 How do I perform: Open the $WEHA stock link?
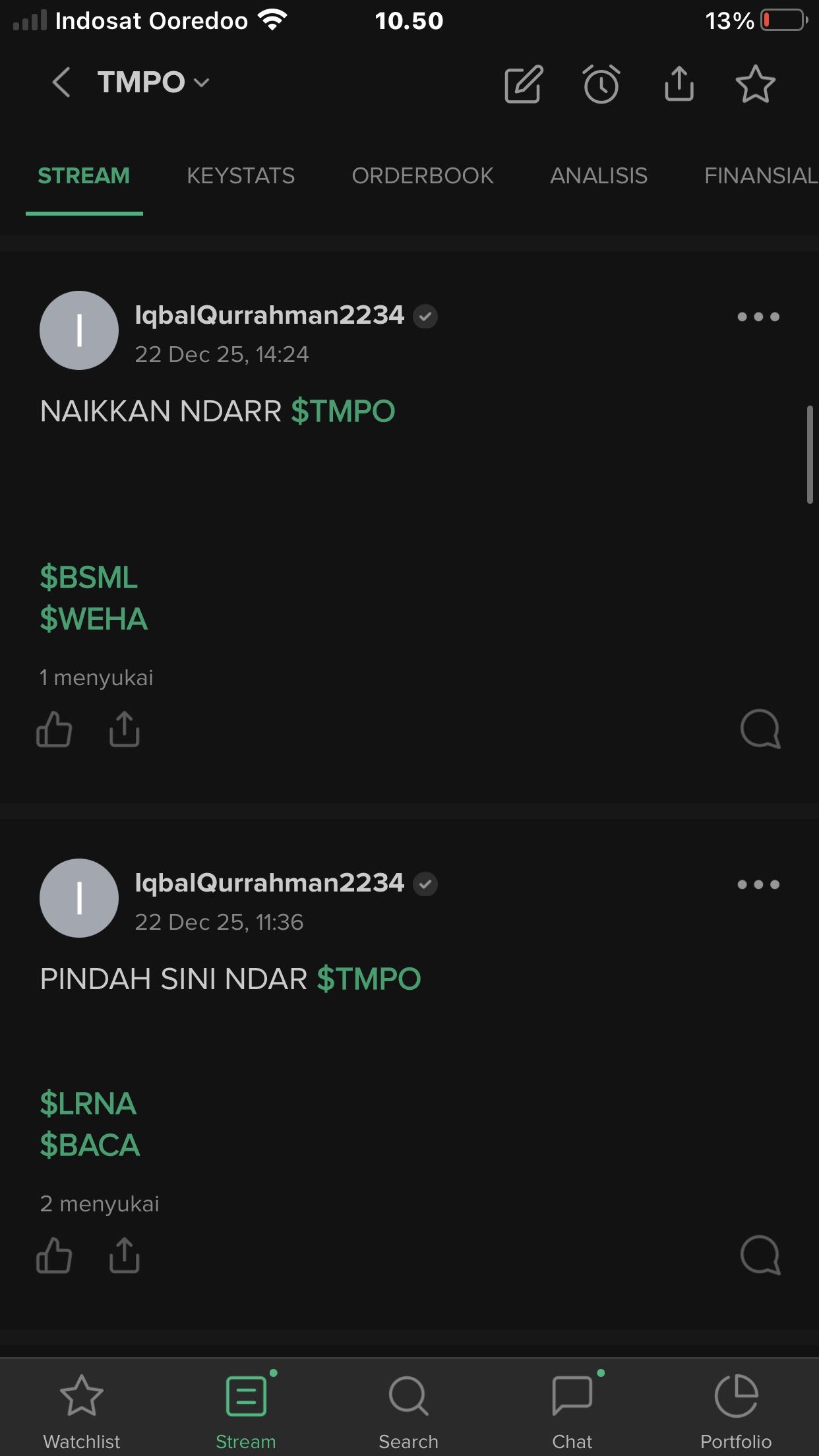pyautogui.click(x=94, y=619)
